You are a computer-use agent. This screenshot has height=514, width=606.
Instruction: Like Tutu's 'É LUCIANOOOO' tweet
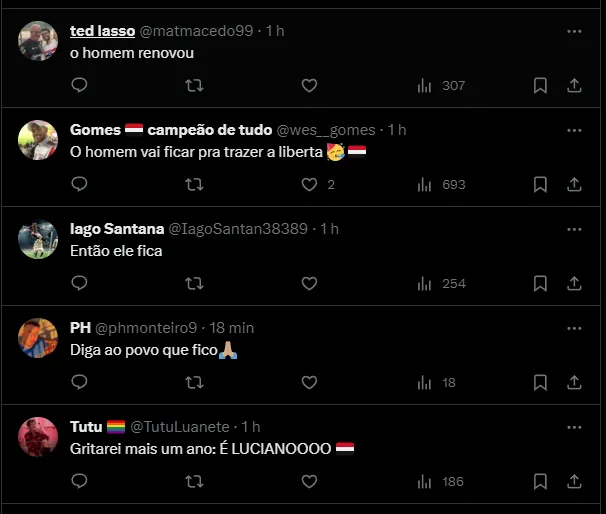(x=309, y=481)
